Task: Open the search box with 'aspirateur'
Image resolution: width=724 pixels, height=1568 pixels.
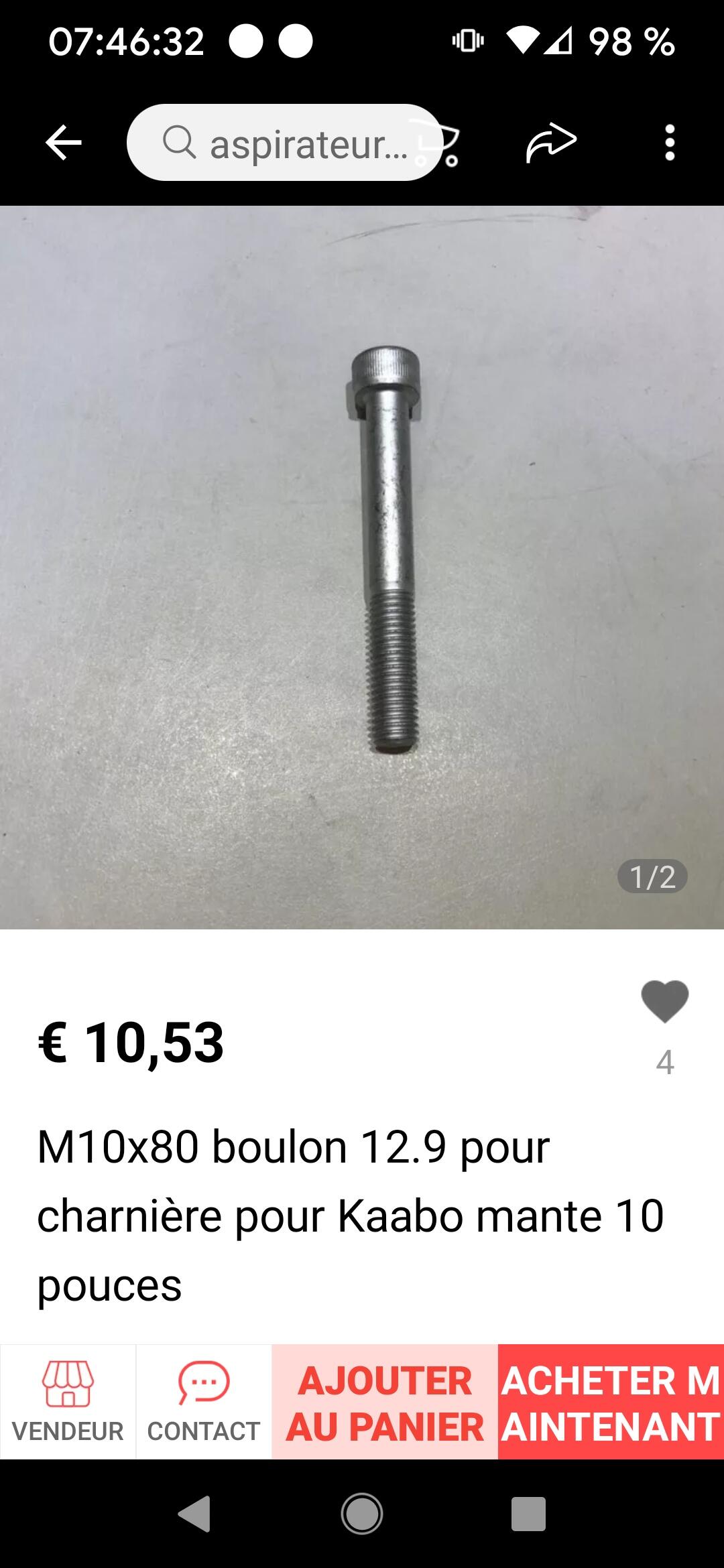Action: pos(284,143)
